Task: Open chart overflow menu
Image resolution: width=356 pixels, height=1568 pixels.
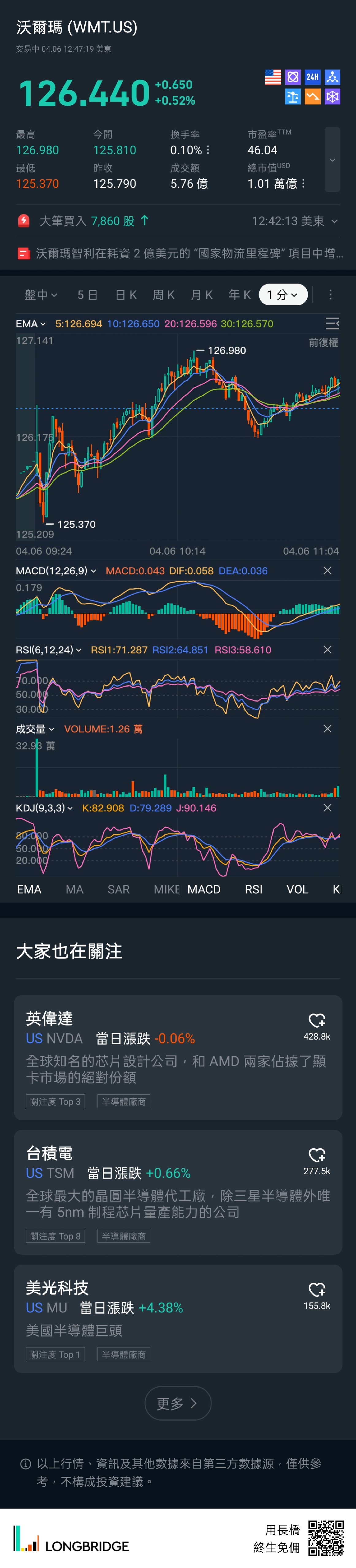Action: pos(331,295)
